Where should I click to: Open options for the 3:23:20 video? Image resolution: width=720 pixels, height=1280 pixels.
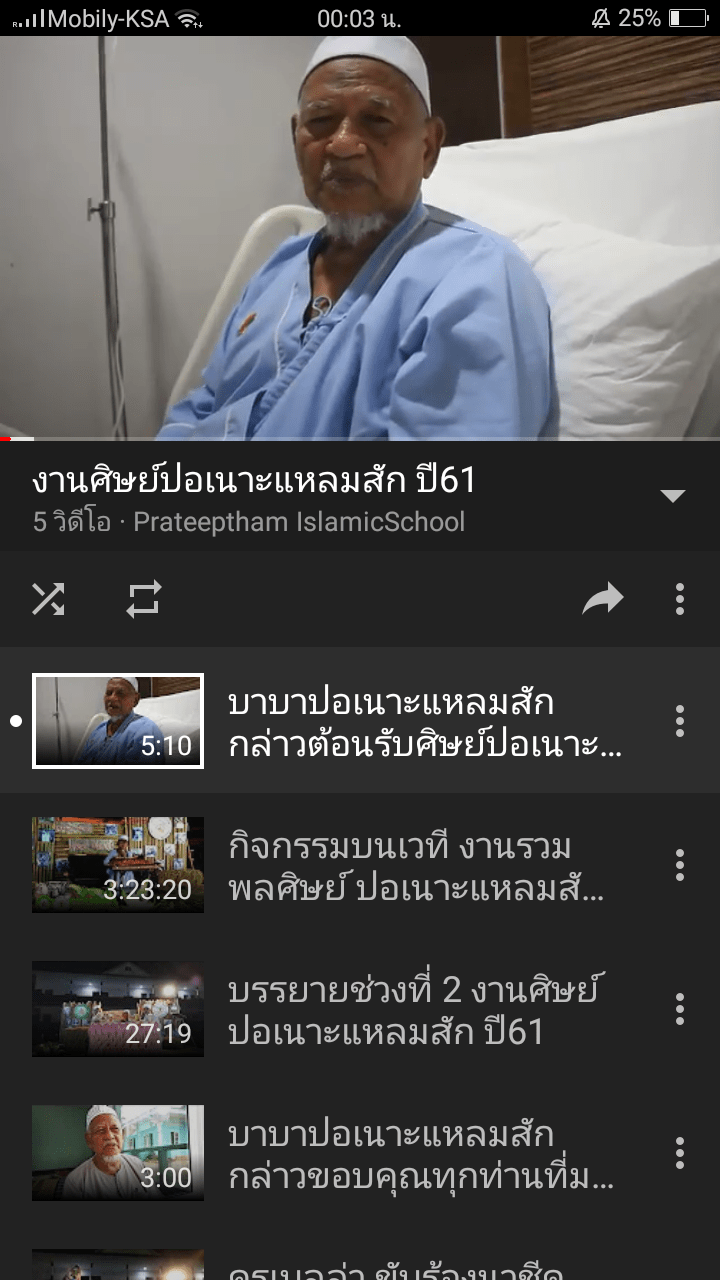tap(680, 865)
